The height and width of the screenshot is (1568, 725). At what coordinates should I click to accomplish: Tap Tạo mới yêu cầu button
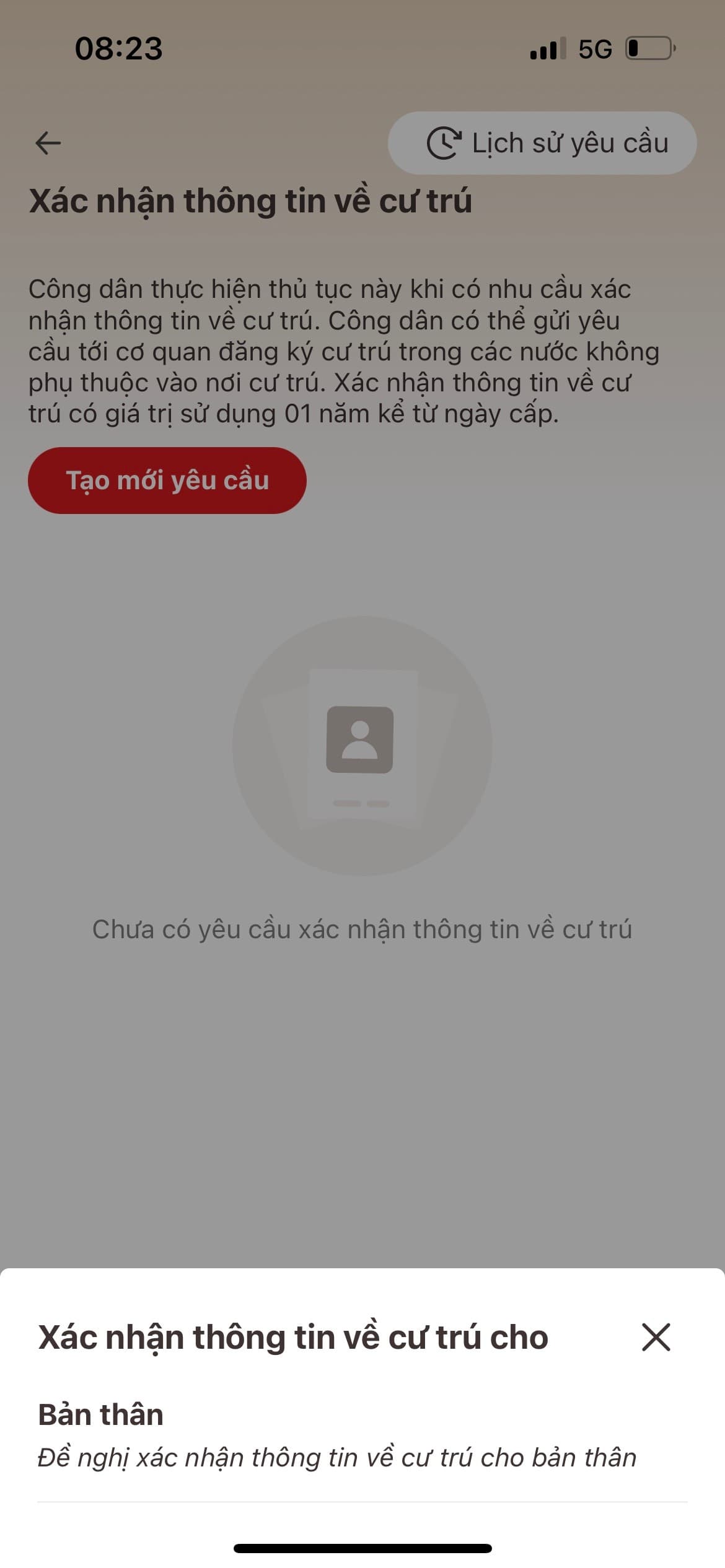[167, 481]
